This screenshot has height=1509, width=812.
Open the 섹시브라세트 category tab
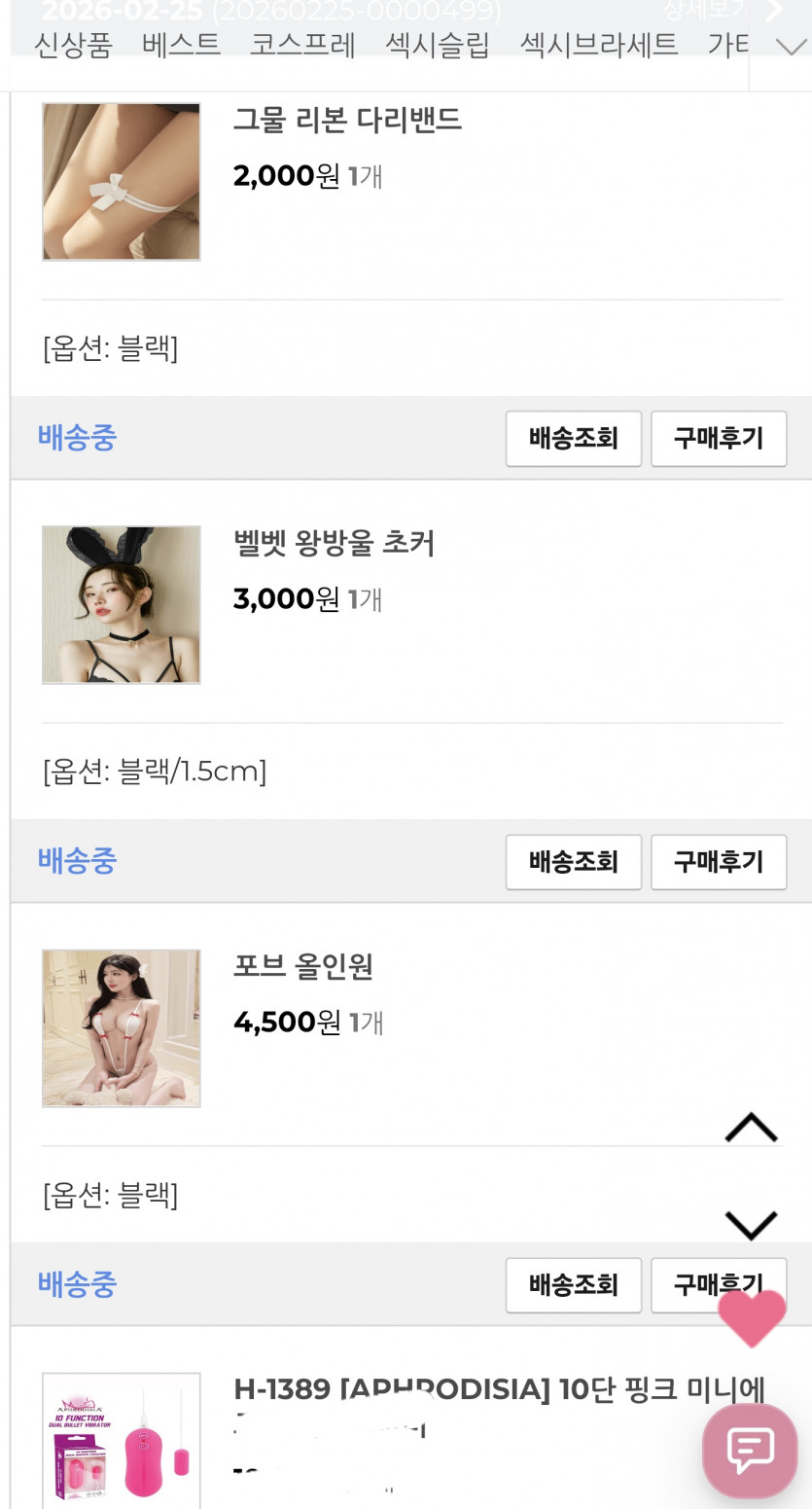[x=598, y=46]
